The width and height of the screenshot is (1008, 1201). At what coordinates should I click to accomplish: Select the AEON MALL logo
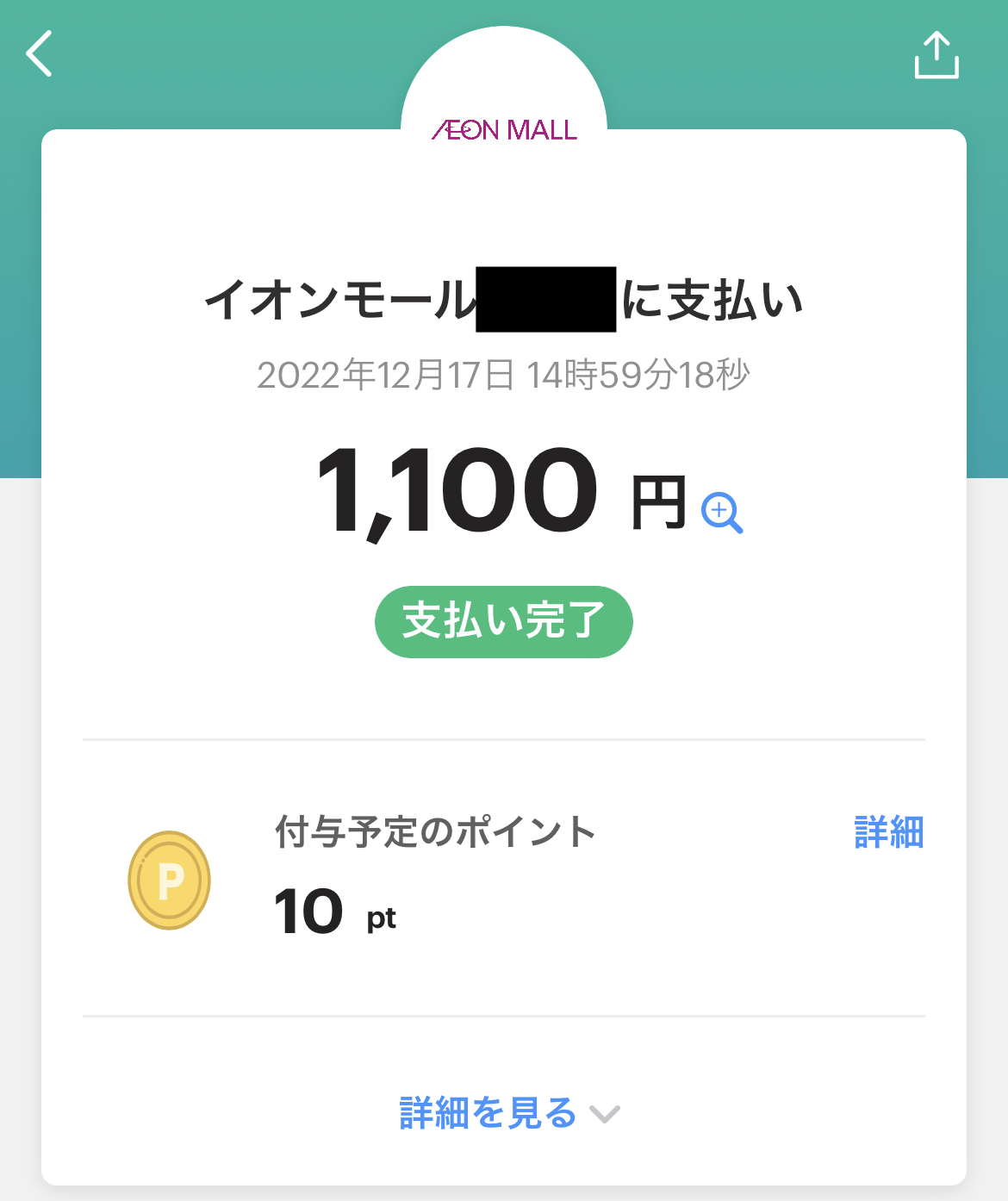pyautogui.click(x=503, y=130)
